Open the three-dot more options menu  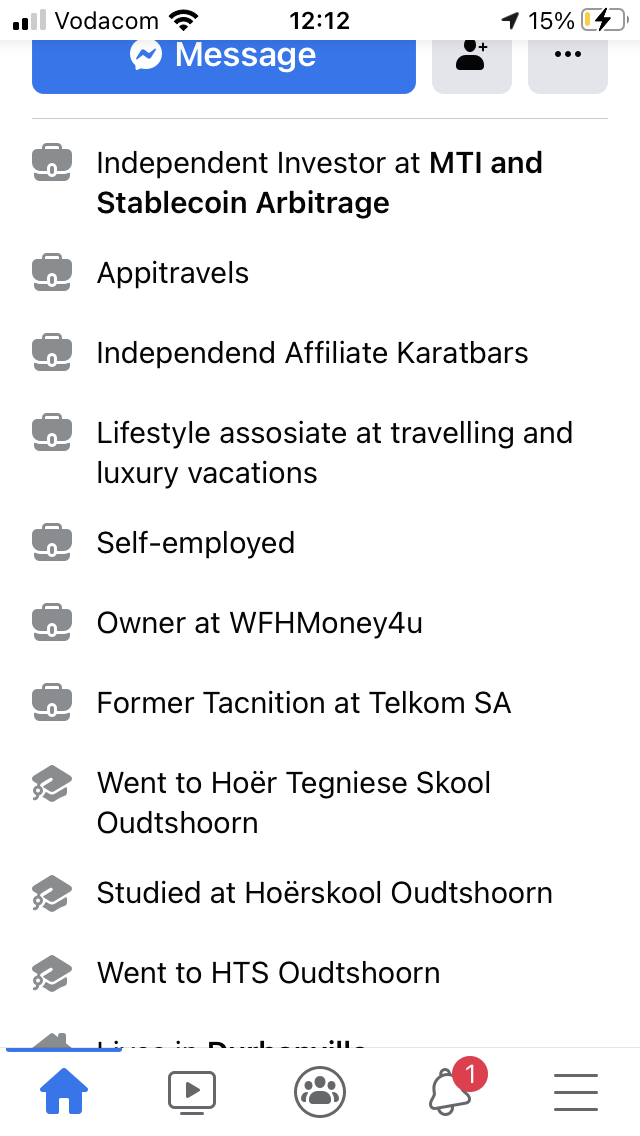[567, 60]
